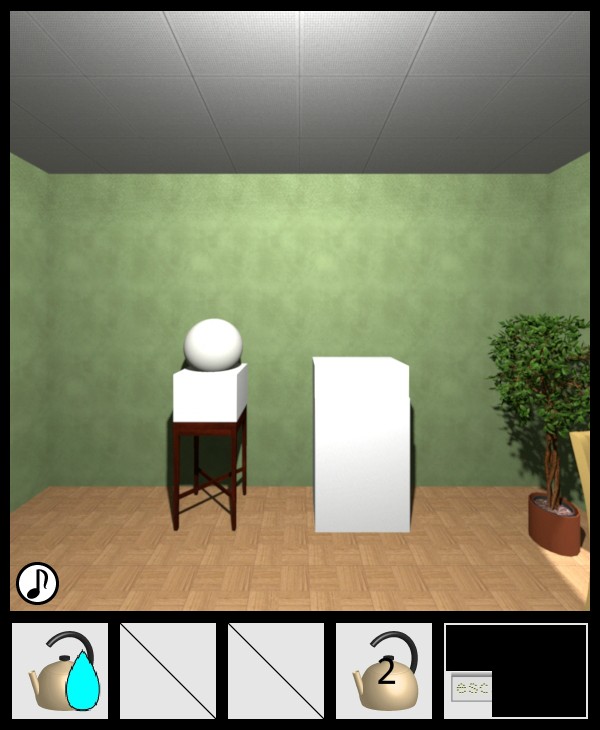Screen dimensions: 600x730
Task: Examine the white sphere on the stand
Action: tap(213, 345)
